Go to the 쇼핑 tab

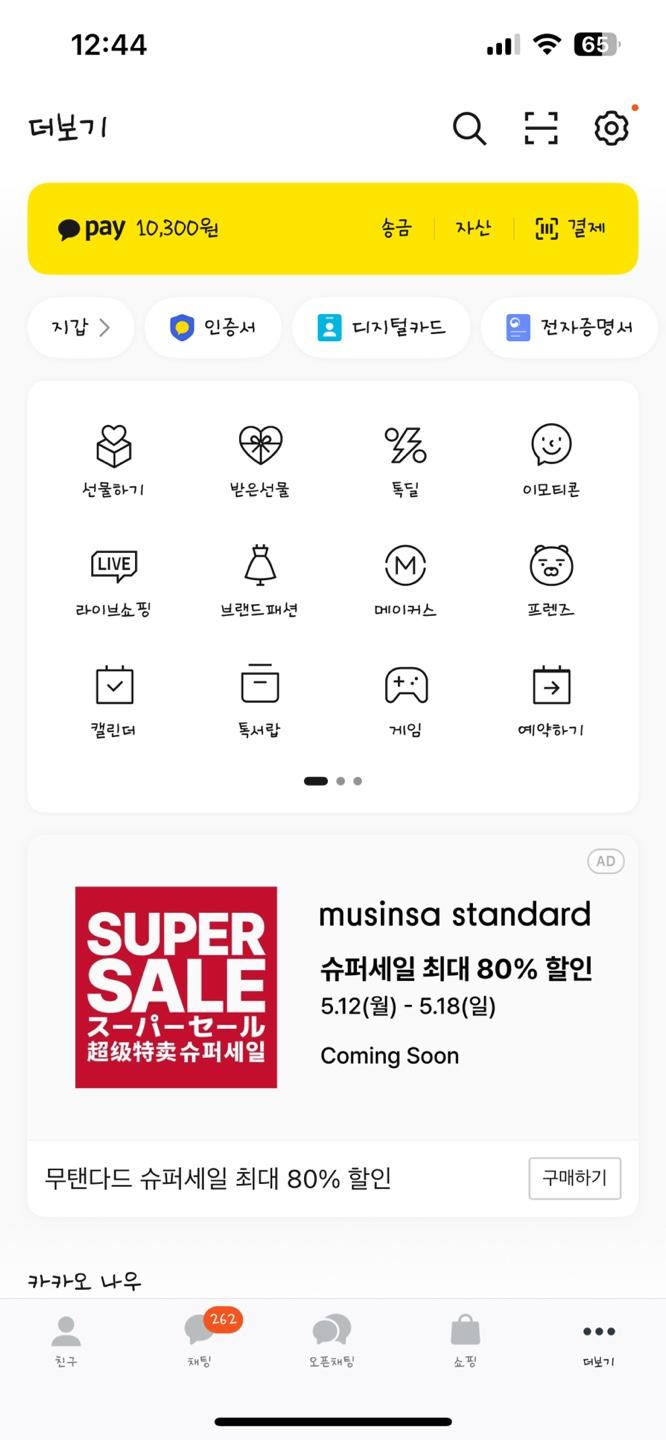(x=465, y=1340)
